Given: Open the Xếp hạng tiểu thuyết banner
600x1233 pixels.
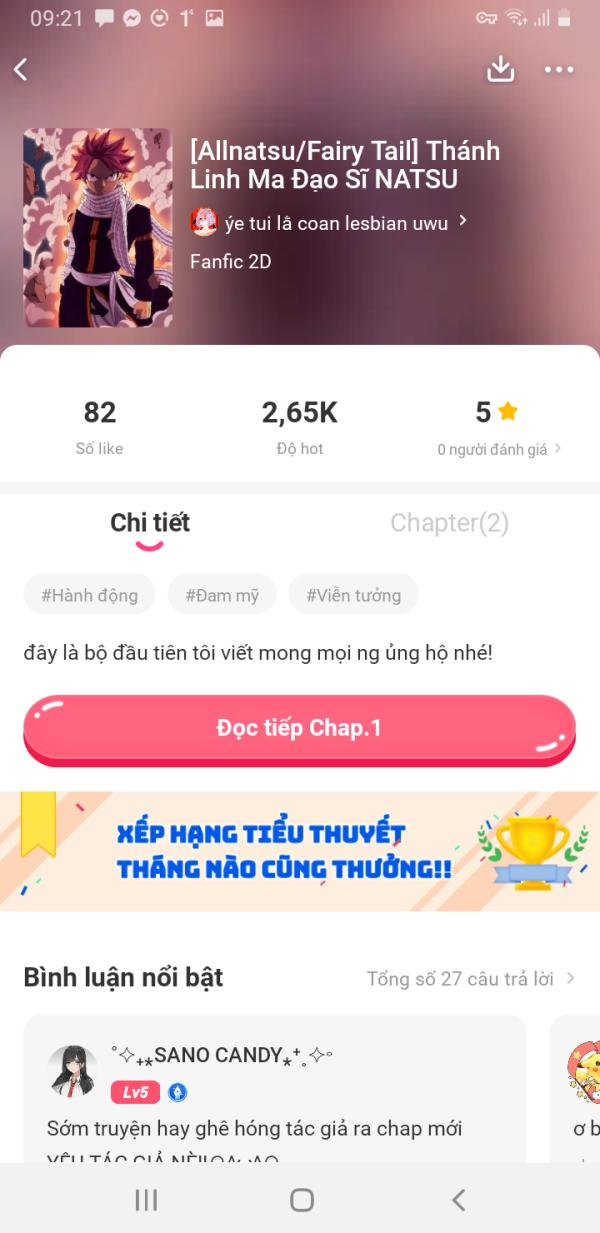Looking at the screenshot, I should [x=300, y=851].
